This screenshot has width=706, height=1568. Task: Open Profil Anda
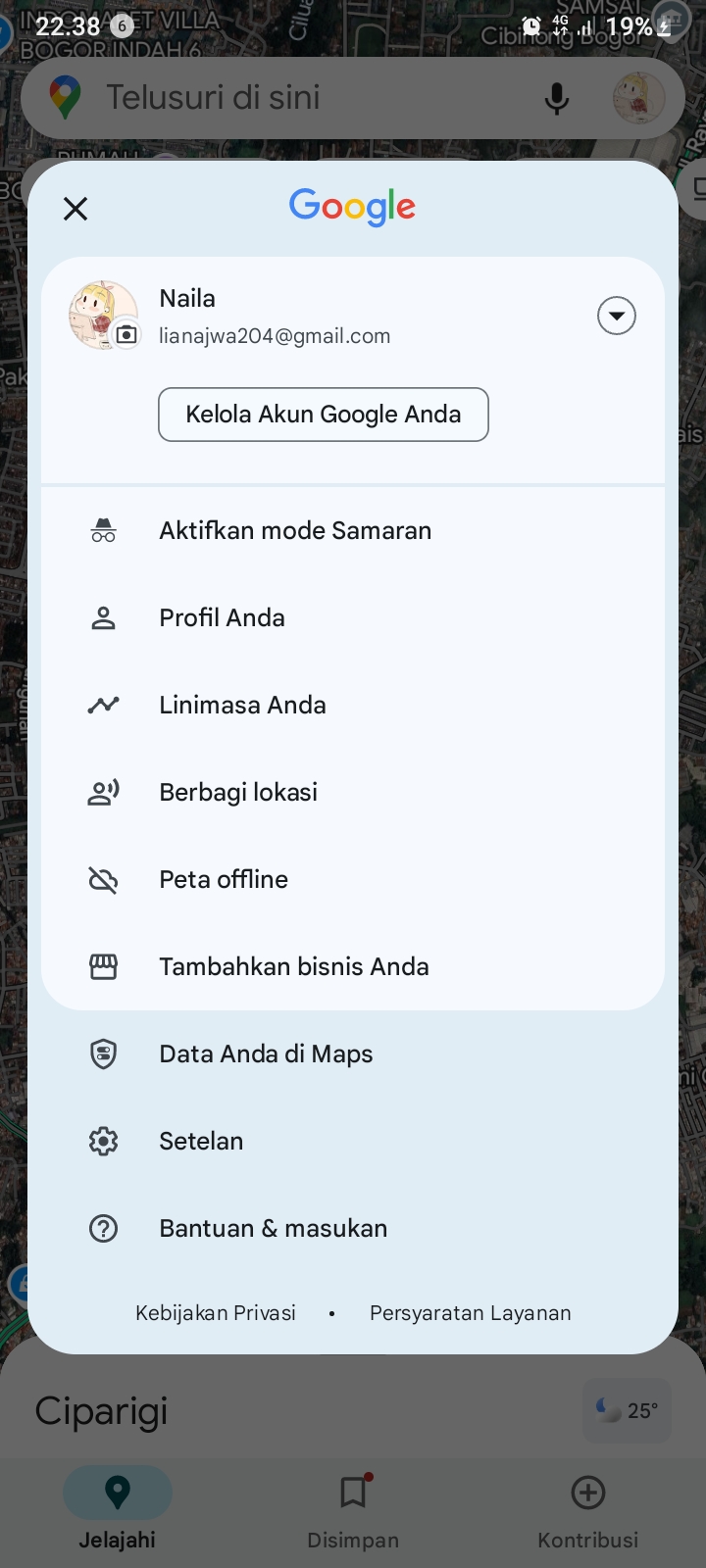(353, 617)
